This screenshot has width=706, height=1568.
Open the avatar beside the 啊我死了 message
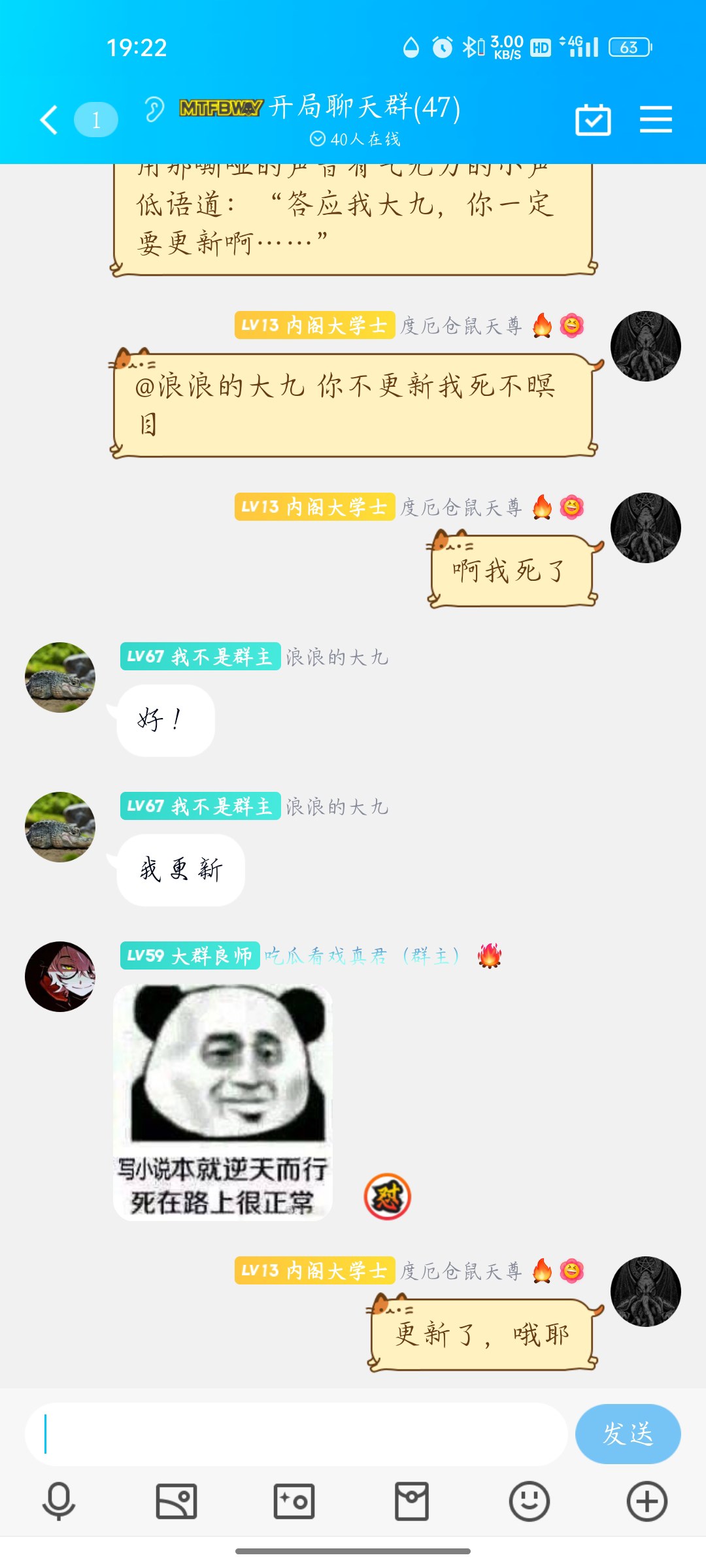(646, 528)
